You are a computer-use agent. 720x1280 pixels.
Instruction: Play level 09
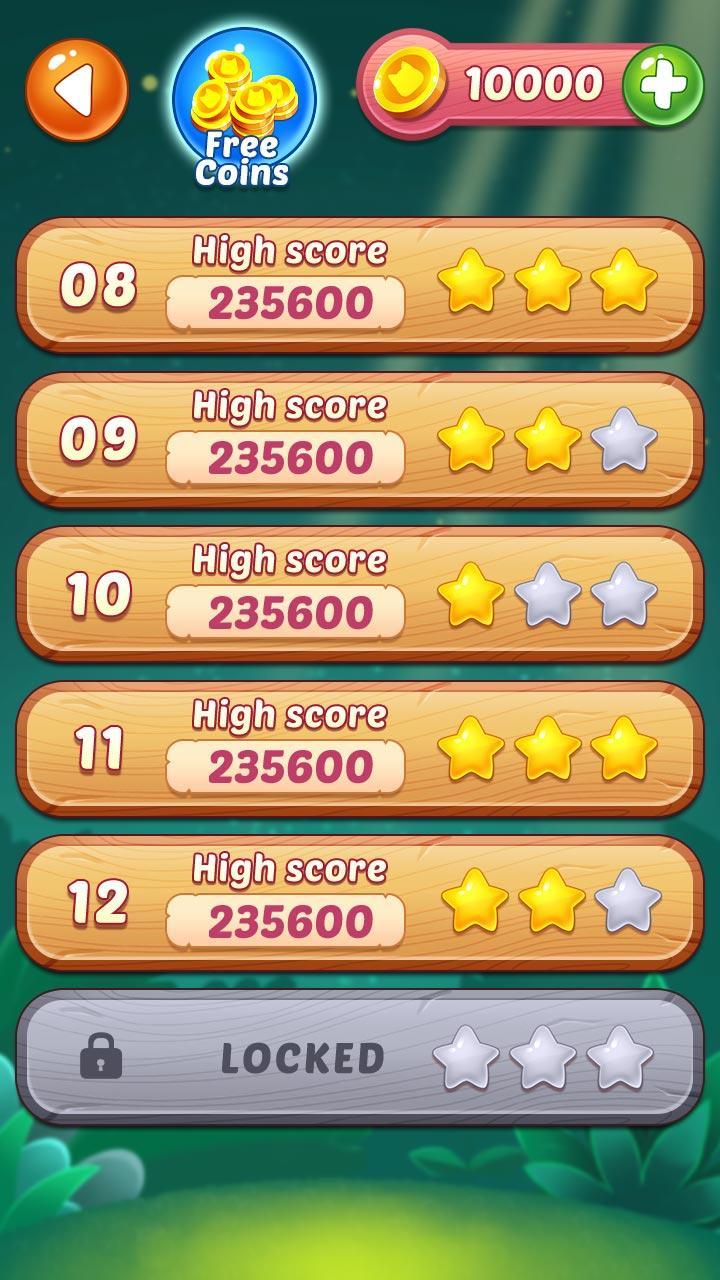click(x=360, y=440)
